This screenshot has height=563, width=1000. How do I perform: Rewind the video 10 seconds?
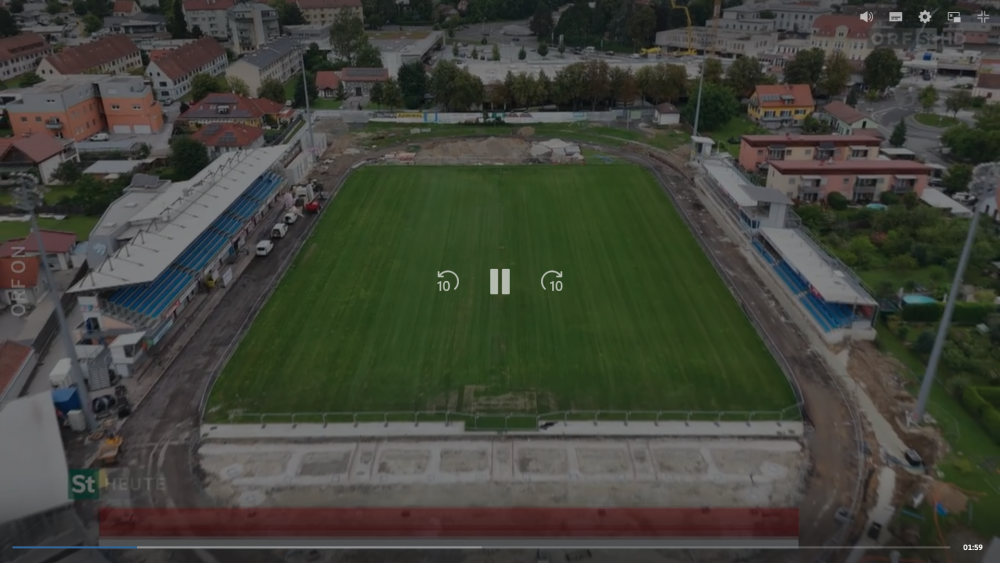click(x=447, y=282)
